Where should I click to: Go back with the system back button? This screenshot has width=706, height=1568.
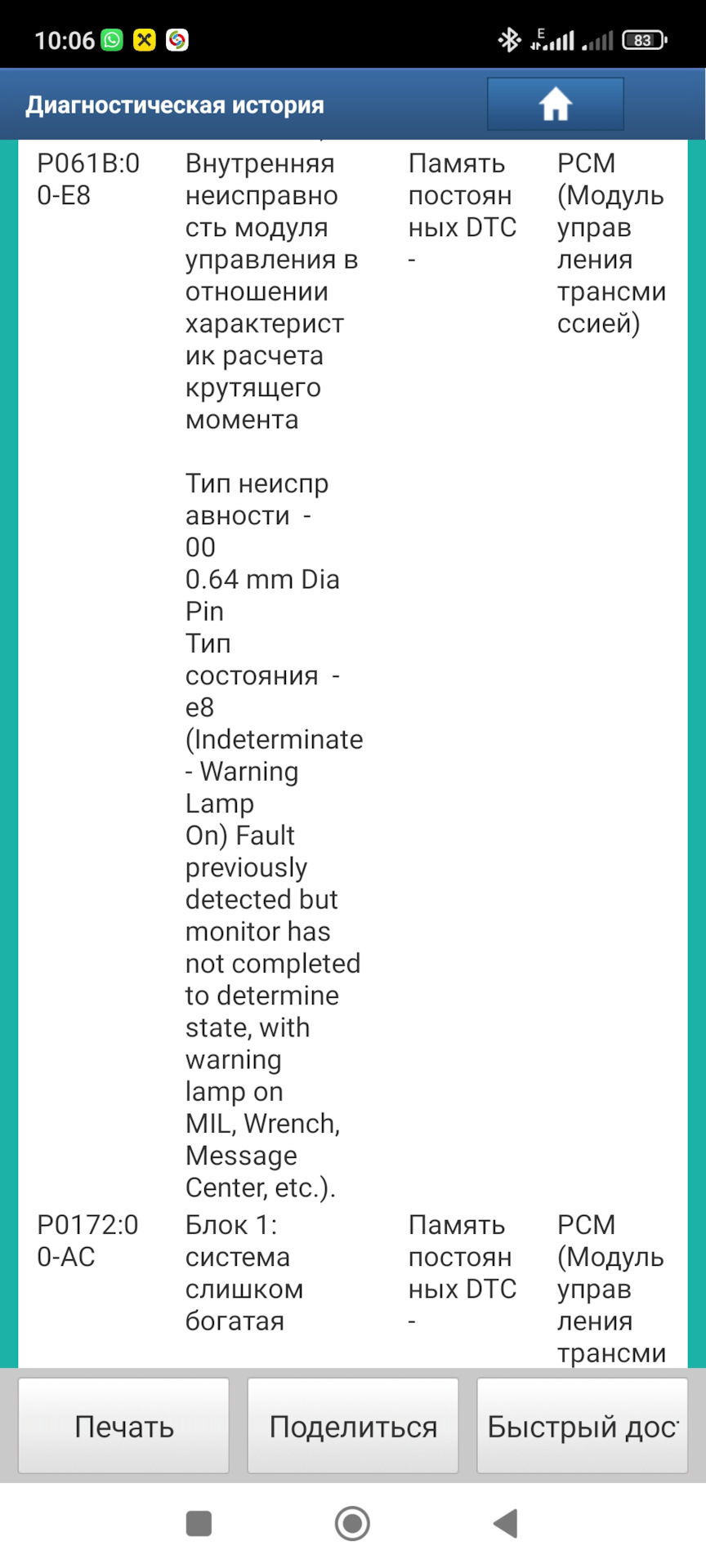[x=506, y=1524]
